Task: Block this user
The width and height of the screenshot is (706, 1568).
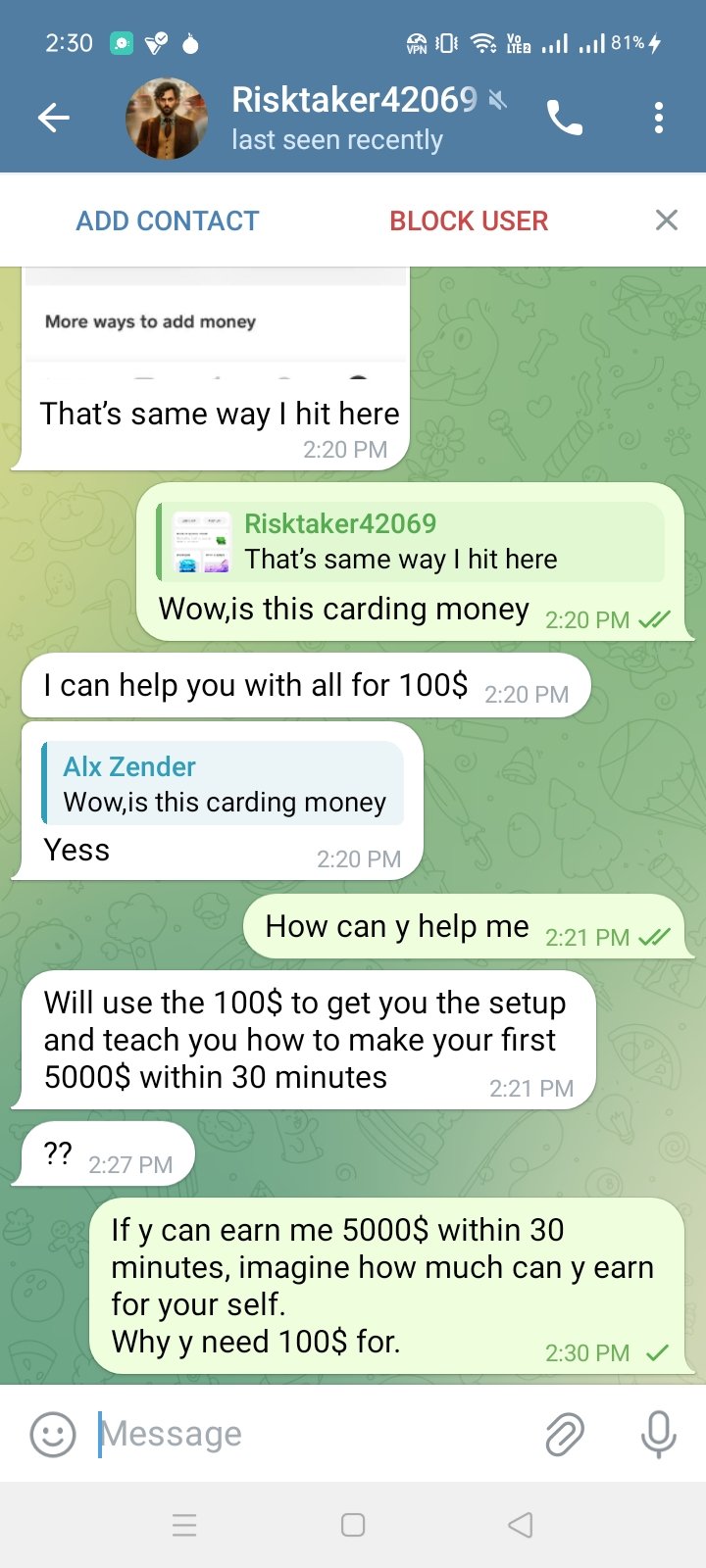Action: [x=469, y=220]
